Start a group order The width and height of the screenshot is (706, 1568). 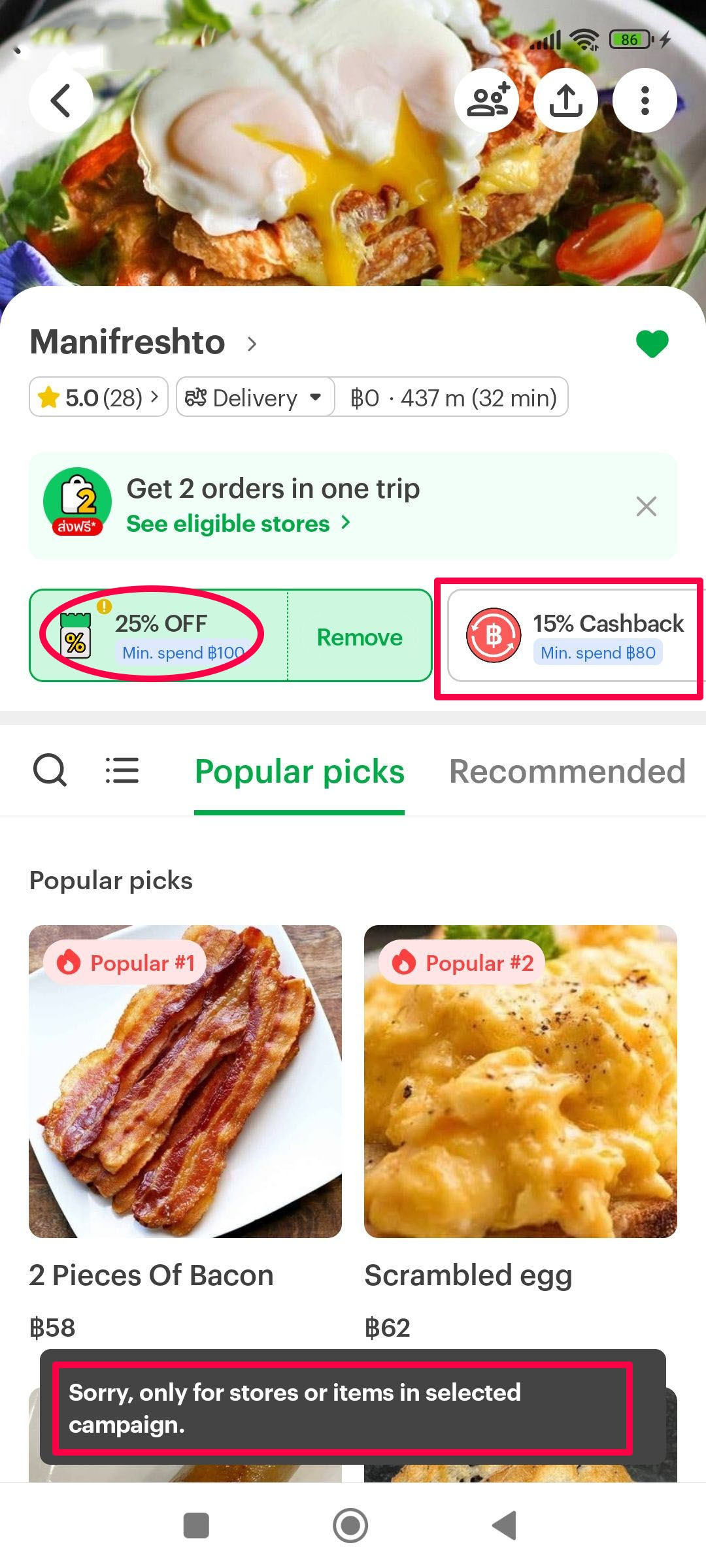click(x=487, y=101)
